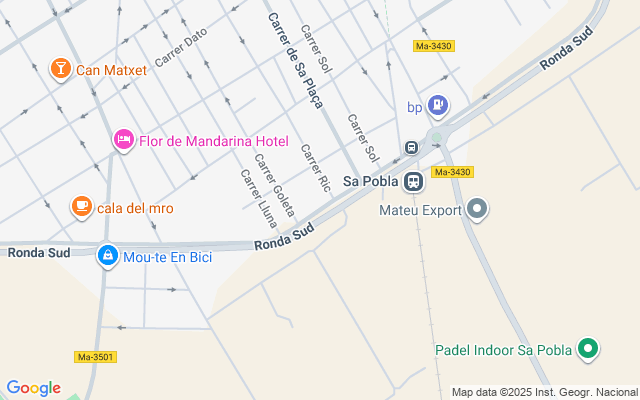Tap the cala del mro cafe marker

pyautogui.click(x=81, y=207)
